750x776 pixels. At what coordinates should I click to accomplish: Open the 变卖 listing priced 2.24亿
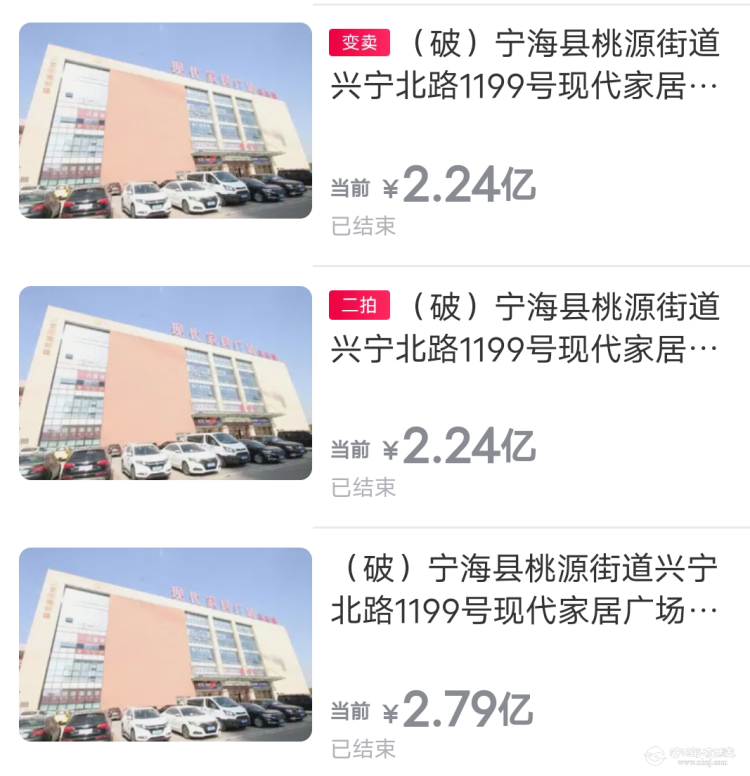524,67
